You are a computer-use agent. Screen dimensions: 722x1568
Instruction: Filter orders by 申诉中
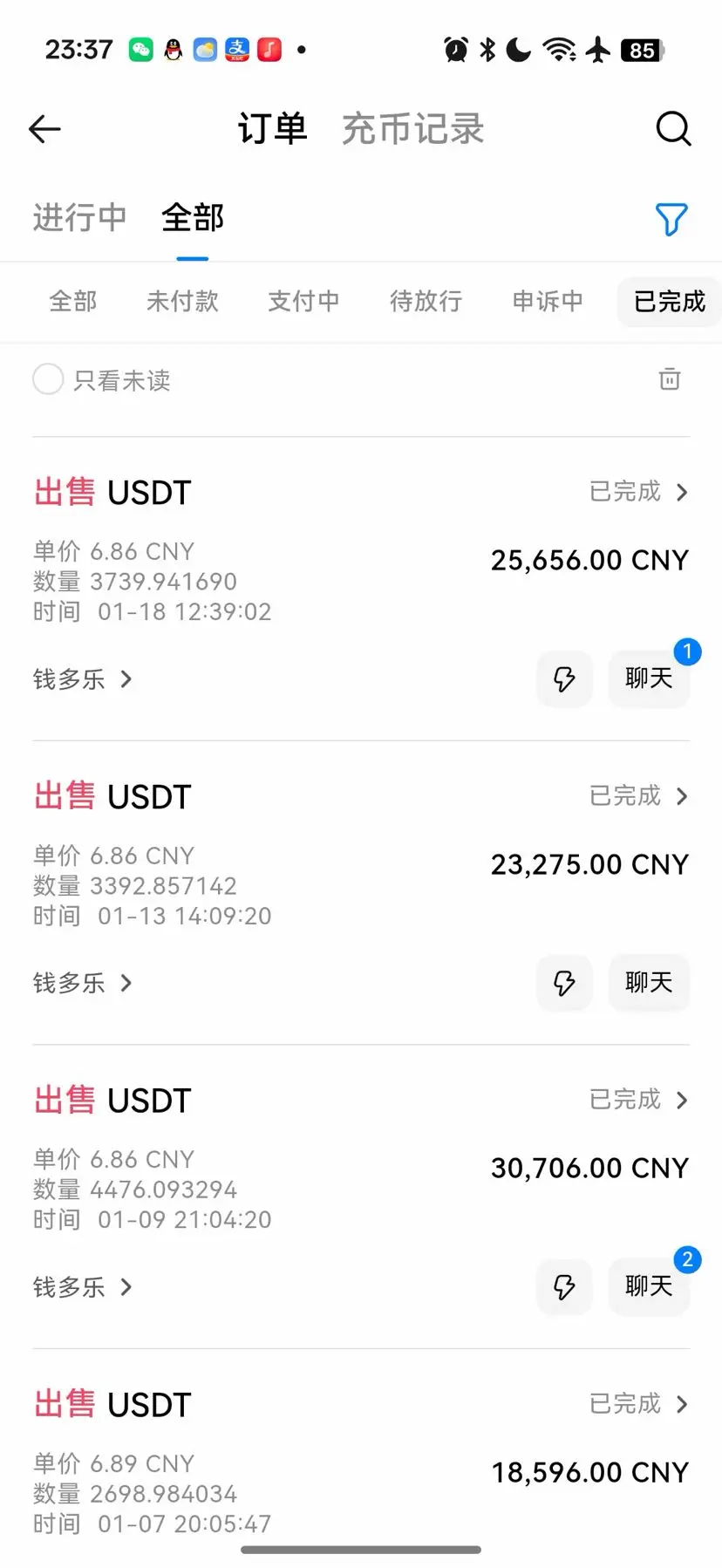click(x=548, y=302)
